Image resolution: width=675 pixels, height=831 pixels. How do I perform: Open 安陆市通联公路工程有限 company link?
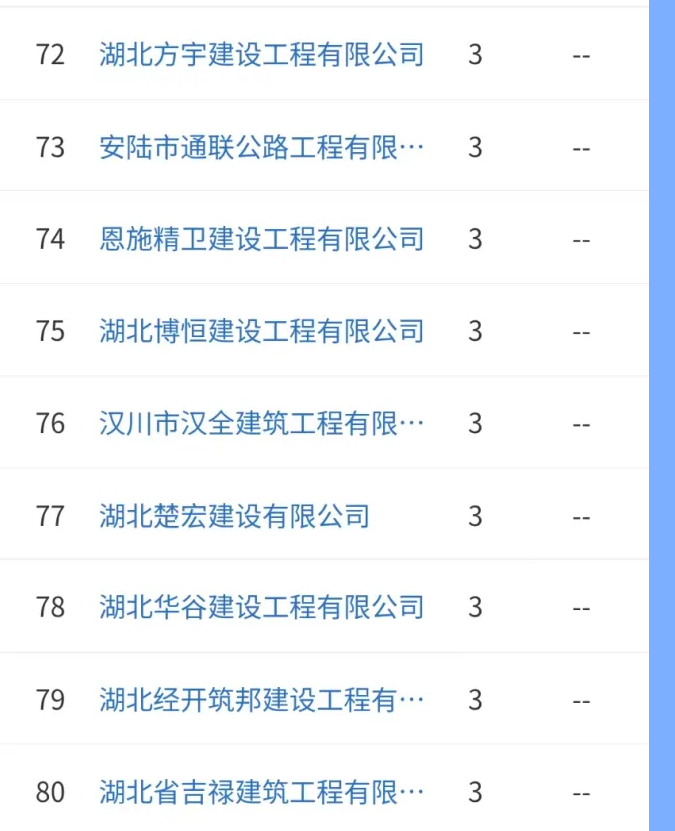(262, 147)
